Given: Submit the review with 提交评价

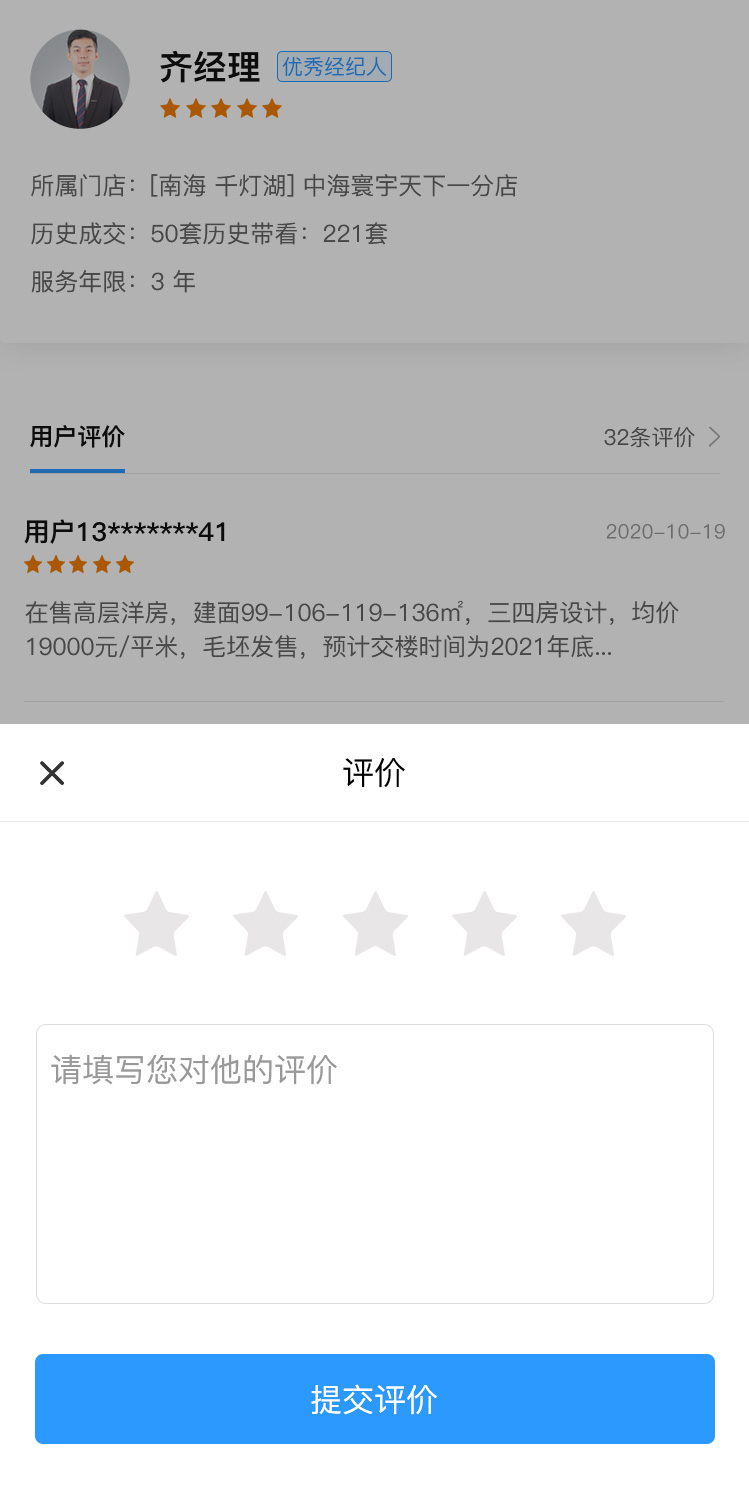Looking at the screenshot, I should click(x=375, y=1399).
